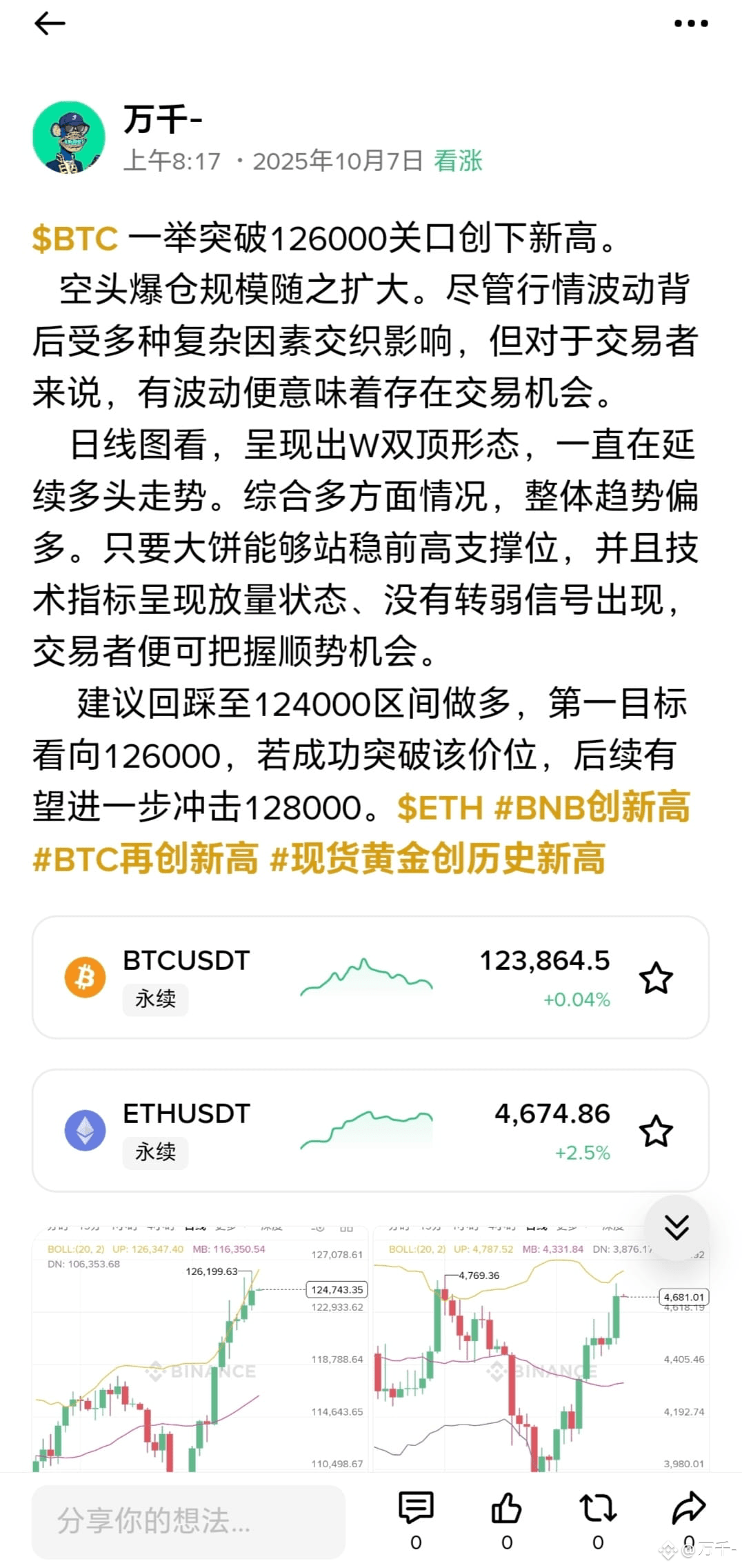Favorite BTCUSDT using its star
This screenshot has height=1568, width=742.
point(656,977)
